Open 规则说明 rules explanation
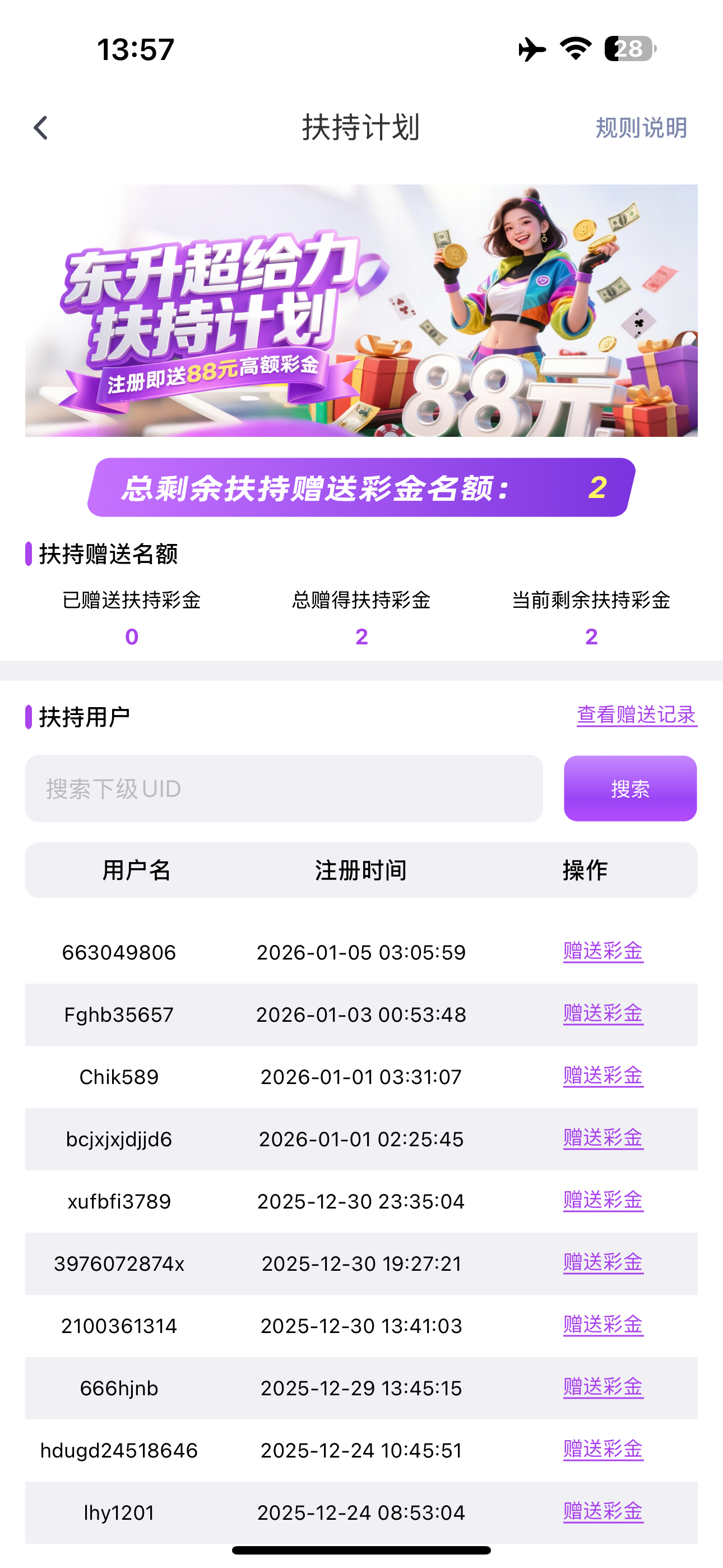 click(x=641, y=128)
